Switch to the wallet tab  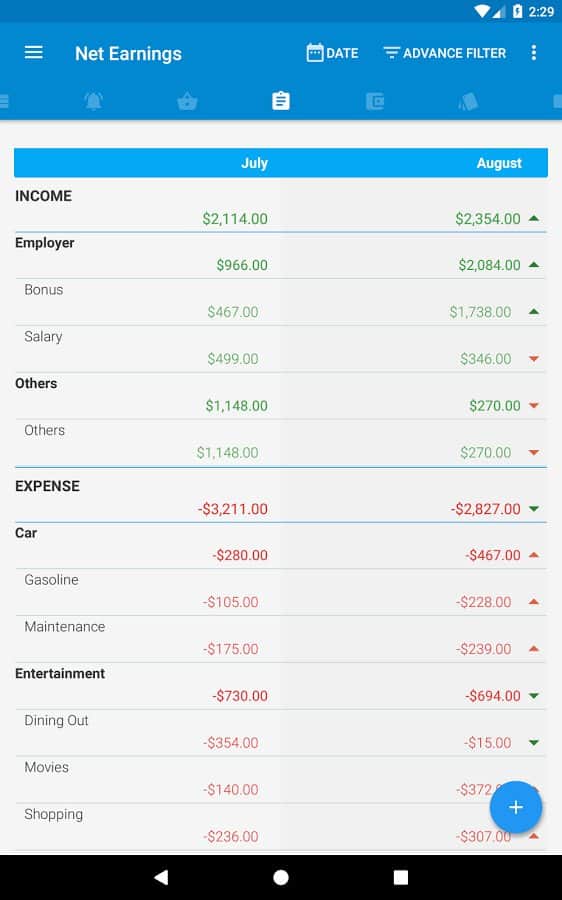(x=374, y=101)
